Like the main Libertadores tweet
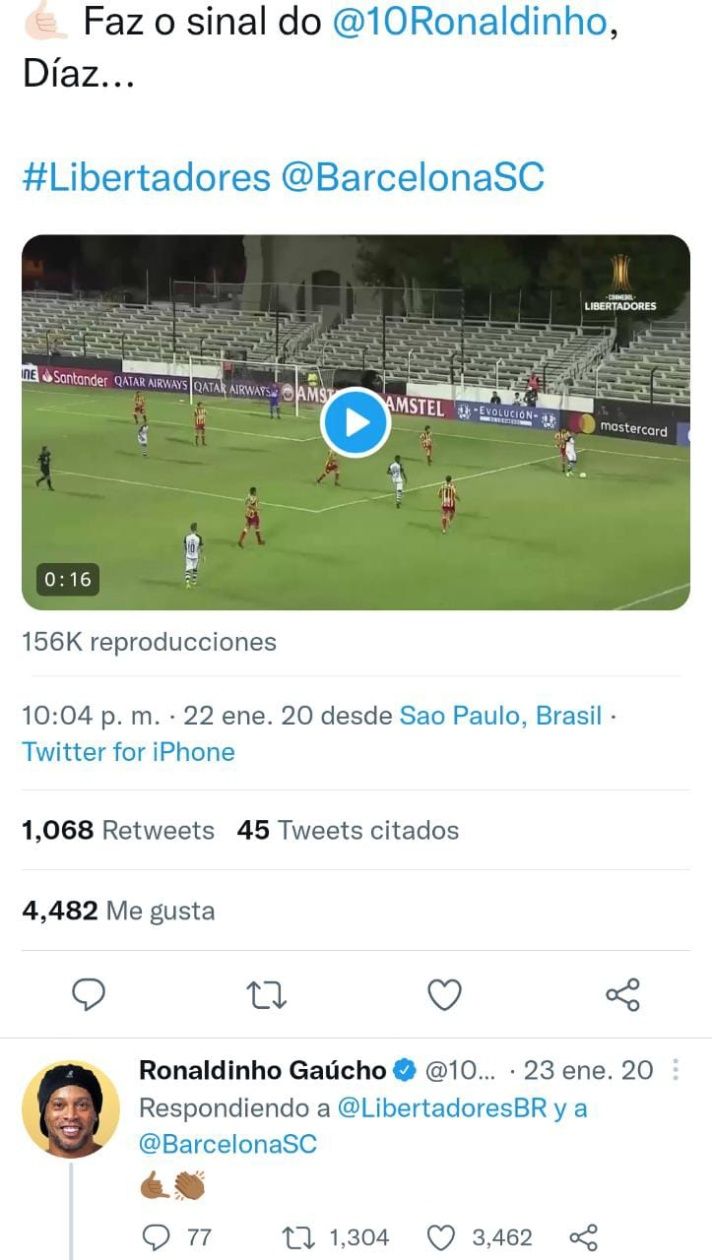Screen dimensions: 712x1260 click(x=444, y=994)
